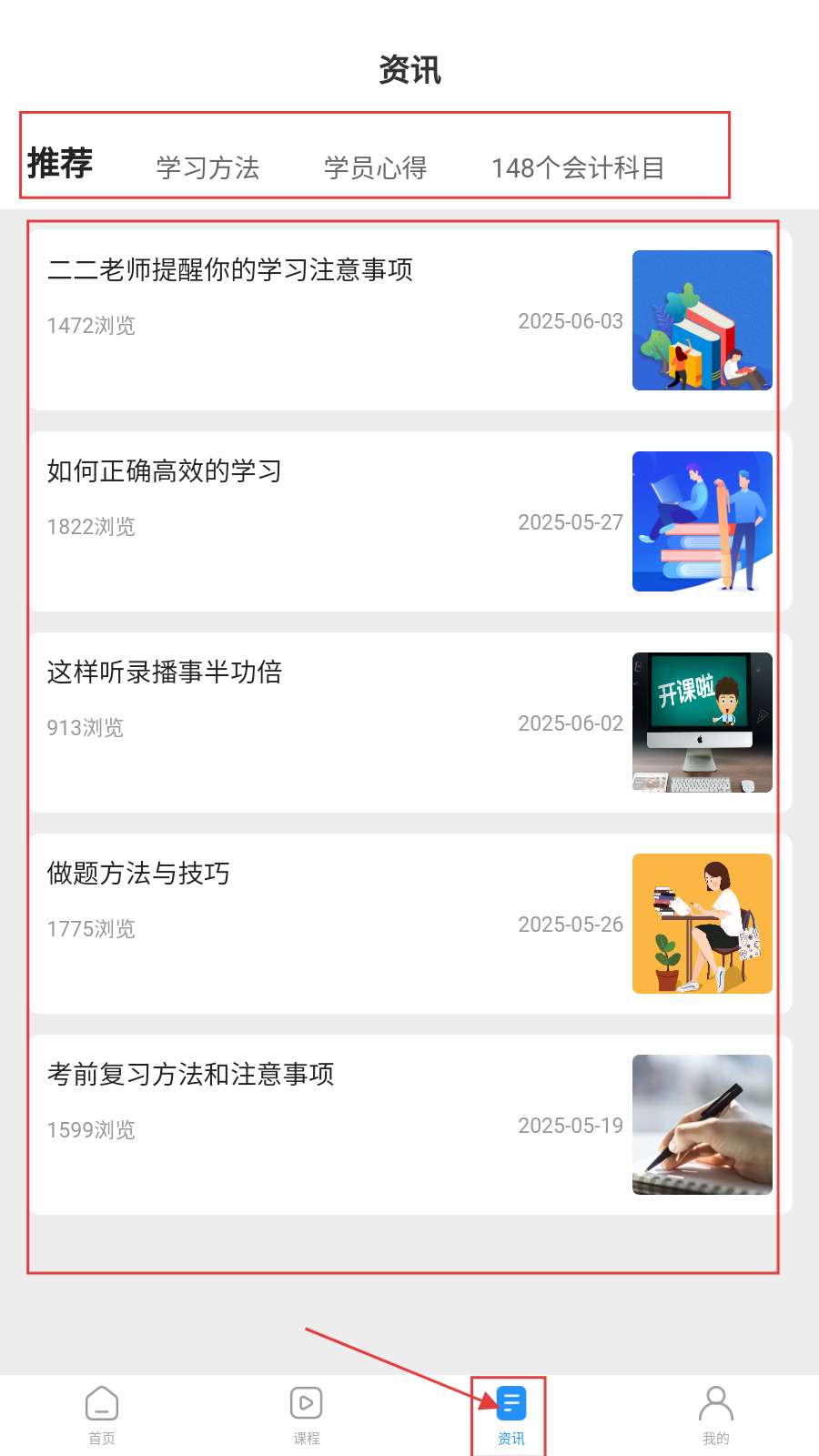Read the article 如何正确高效的学习

165,471
